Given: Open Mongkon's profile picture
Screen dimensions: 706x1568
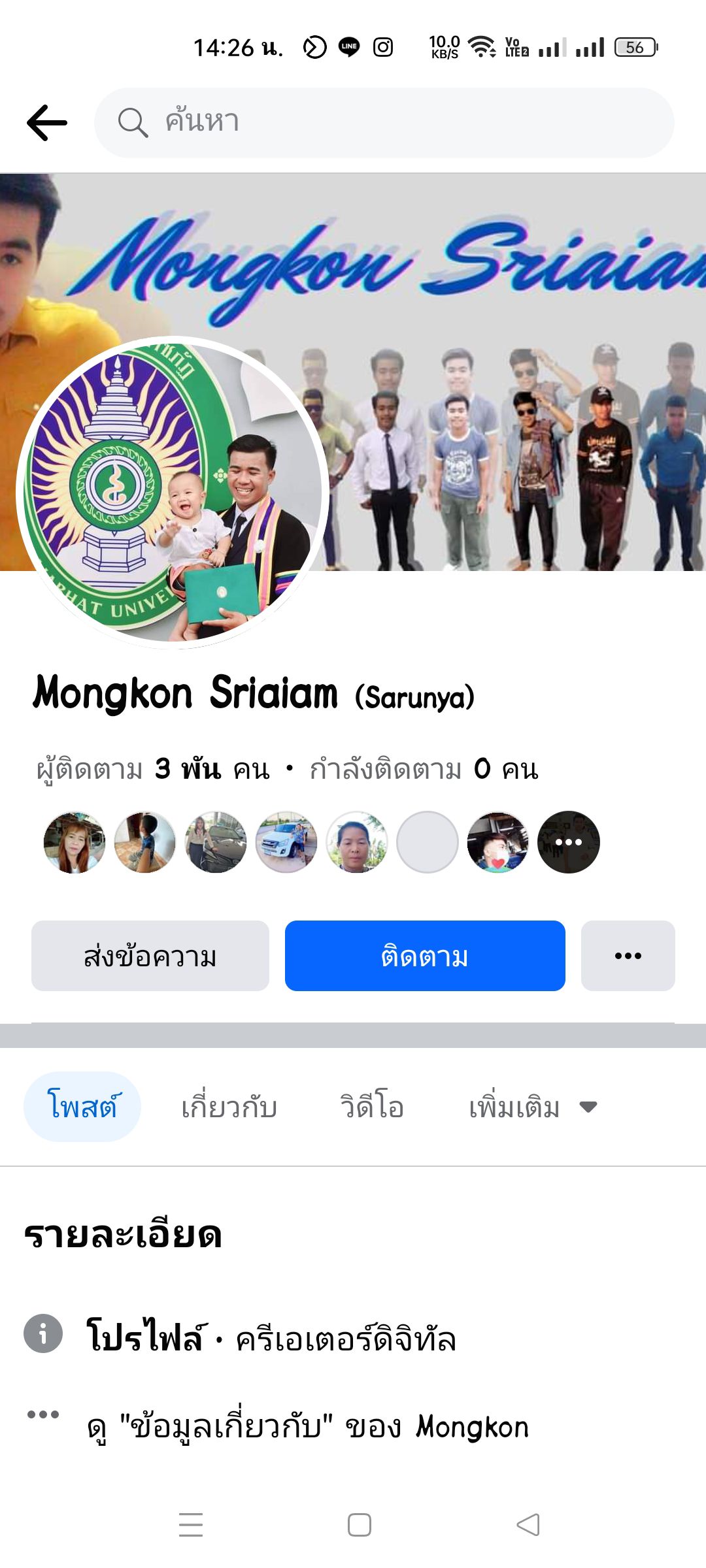Looking at the screenshot, I should pos(172,493).
